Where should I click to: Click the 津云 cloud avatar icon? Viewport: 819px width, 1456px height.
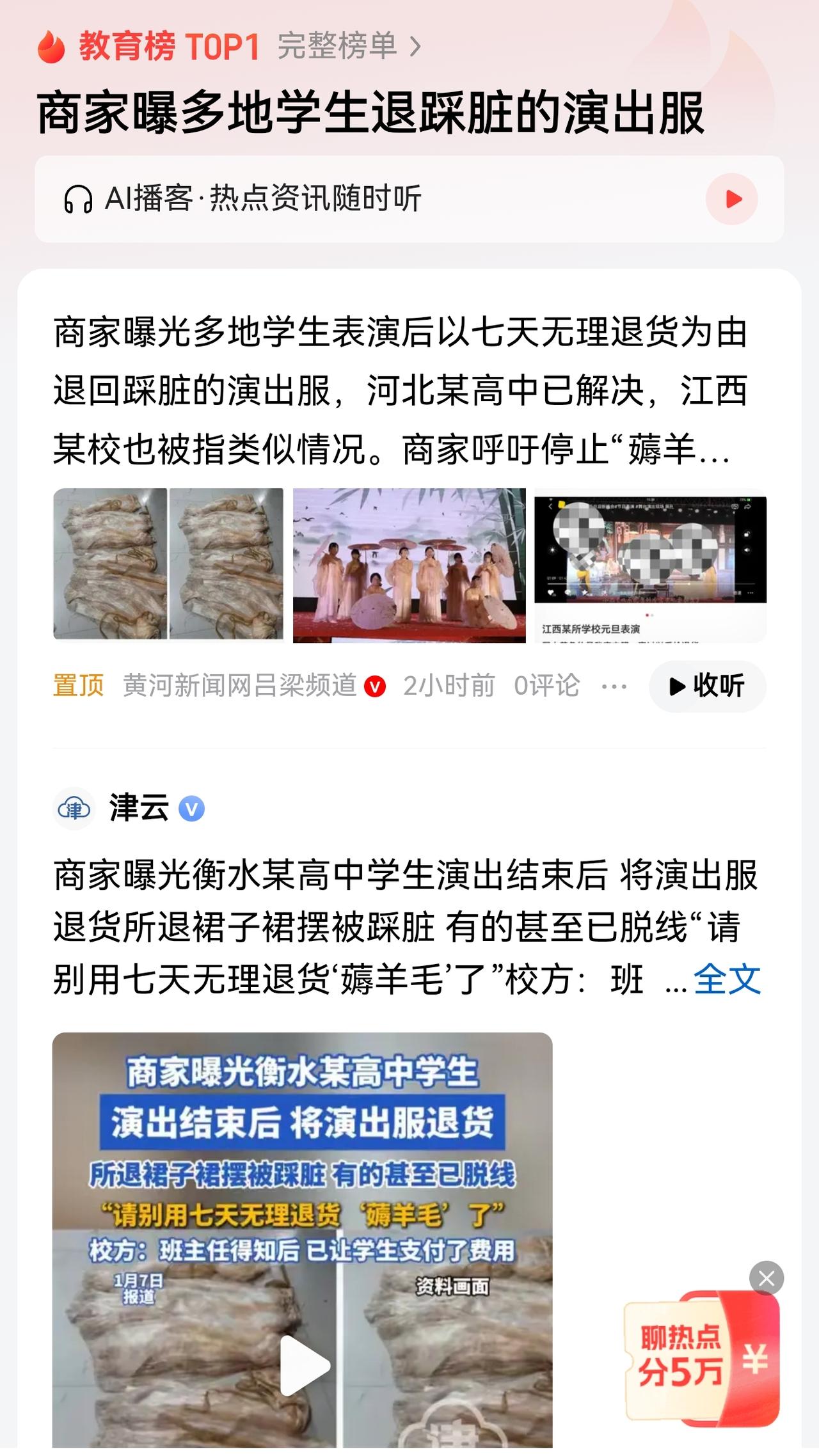[x=74, y=810]
